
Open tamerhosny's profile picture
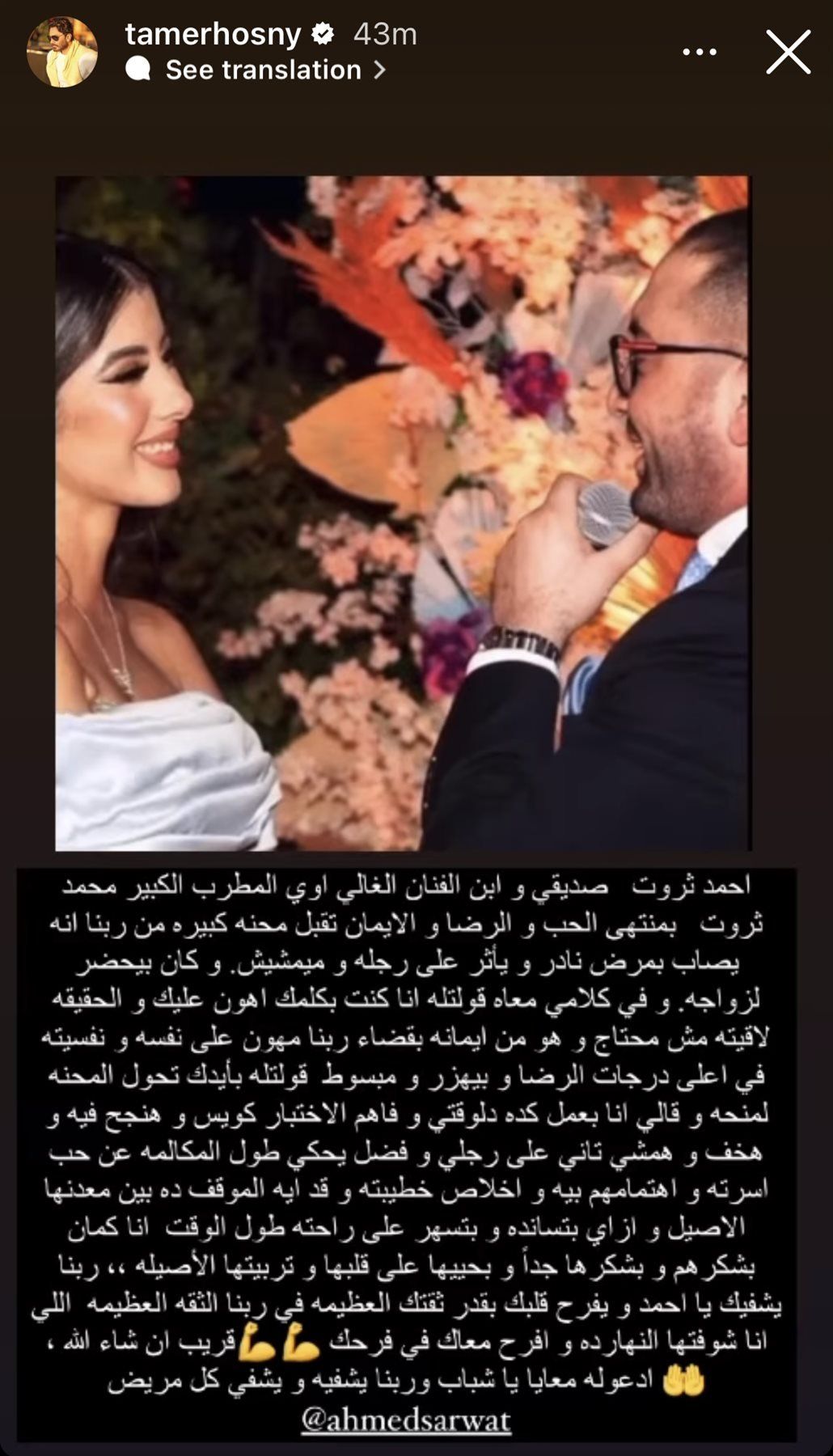pos(62,52)
